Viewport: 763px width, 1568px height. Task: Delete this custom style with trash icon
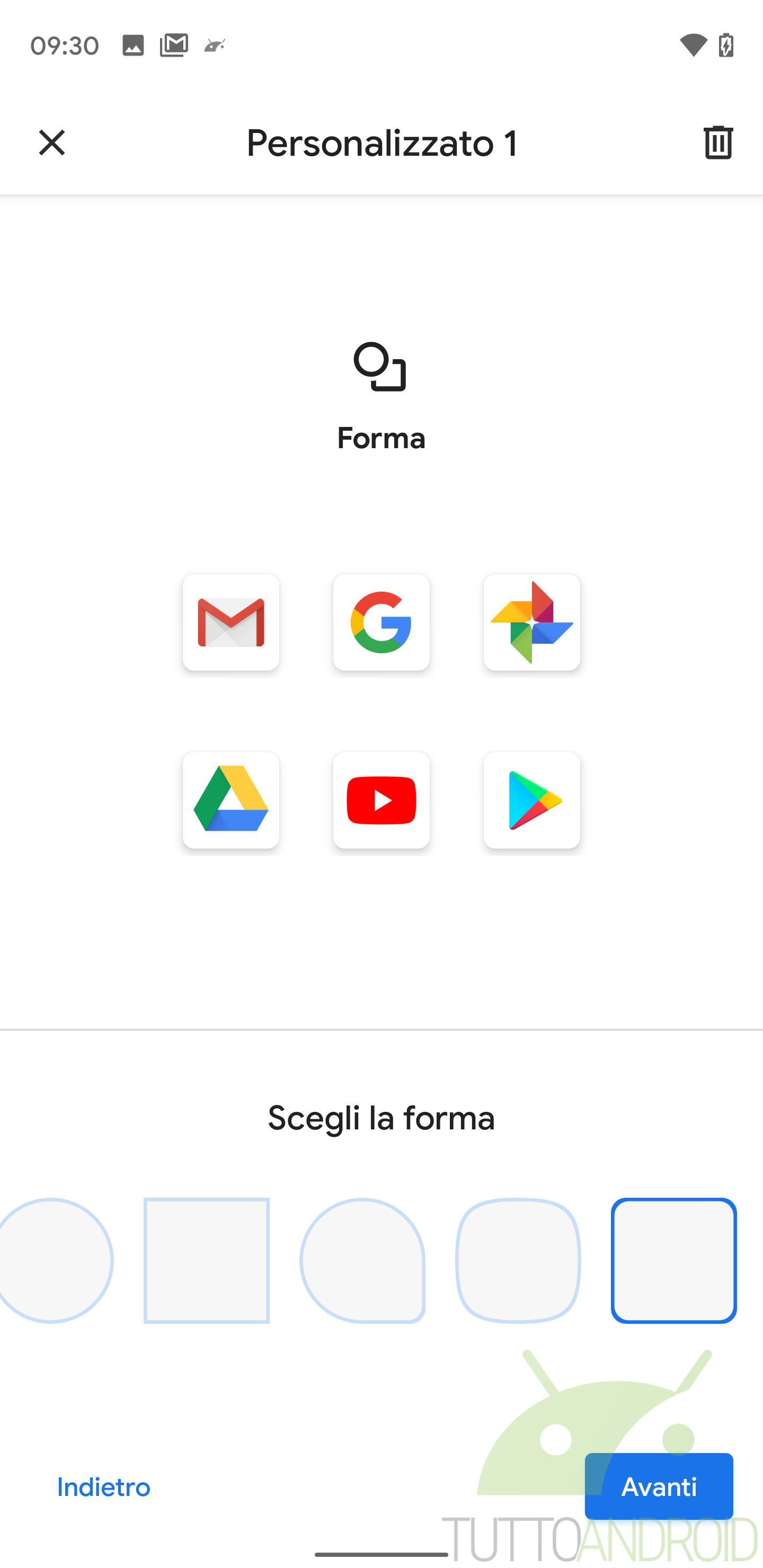[x=718, y=143]
